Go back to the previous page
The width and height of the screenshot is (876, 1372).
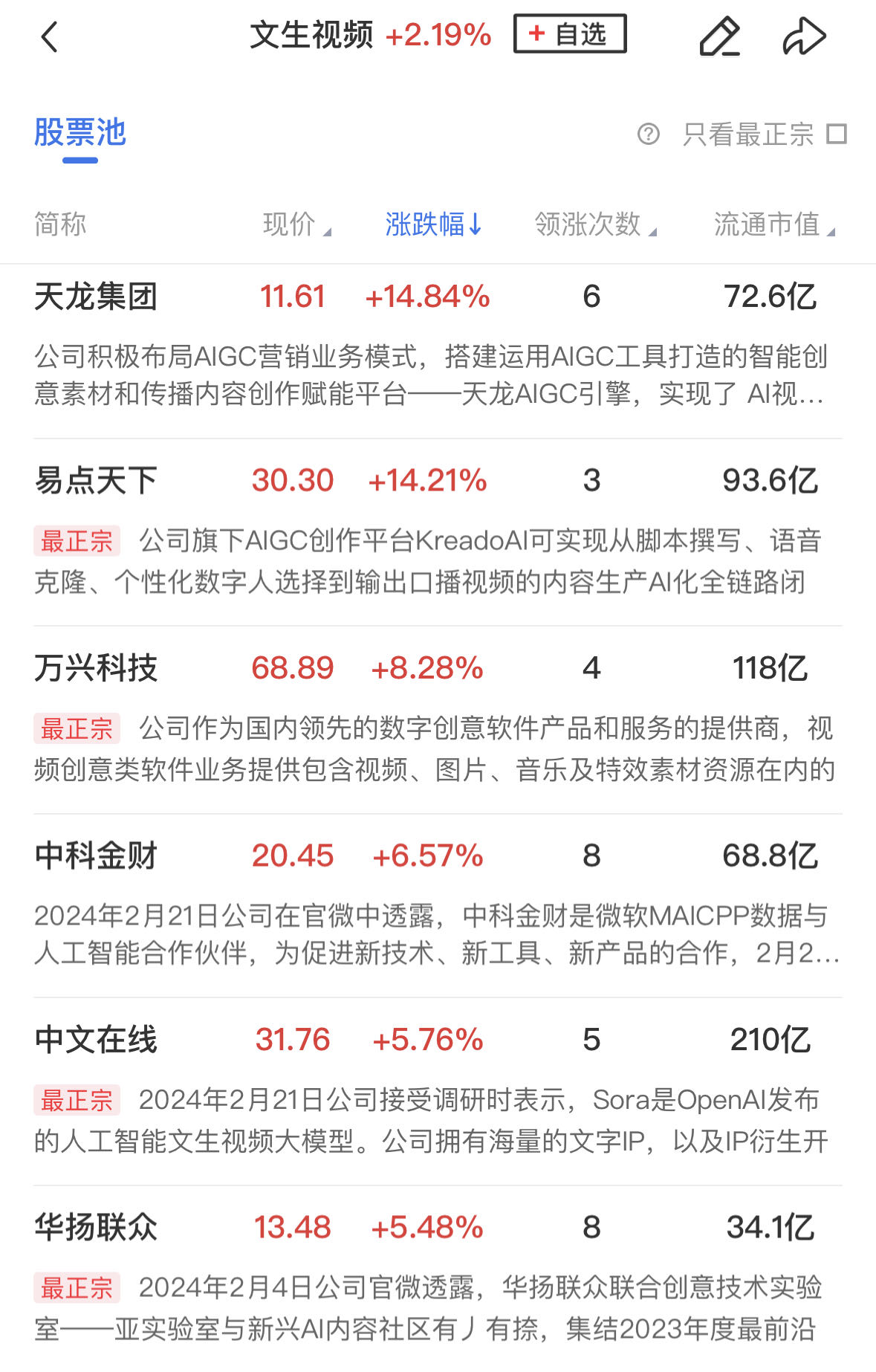click(x=49, y=36)
